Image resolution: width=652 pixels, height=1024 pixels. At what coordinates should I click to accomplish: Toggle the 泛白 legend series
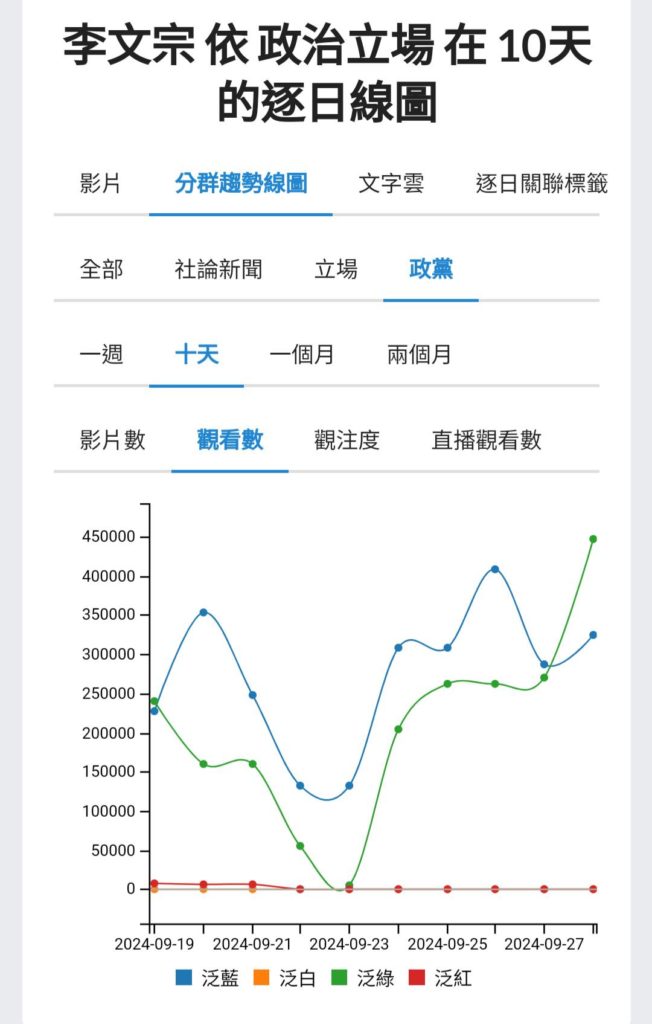(286, 979)
